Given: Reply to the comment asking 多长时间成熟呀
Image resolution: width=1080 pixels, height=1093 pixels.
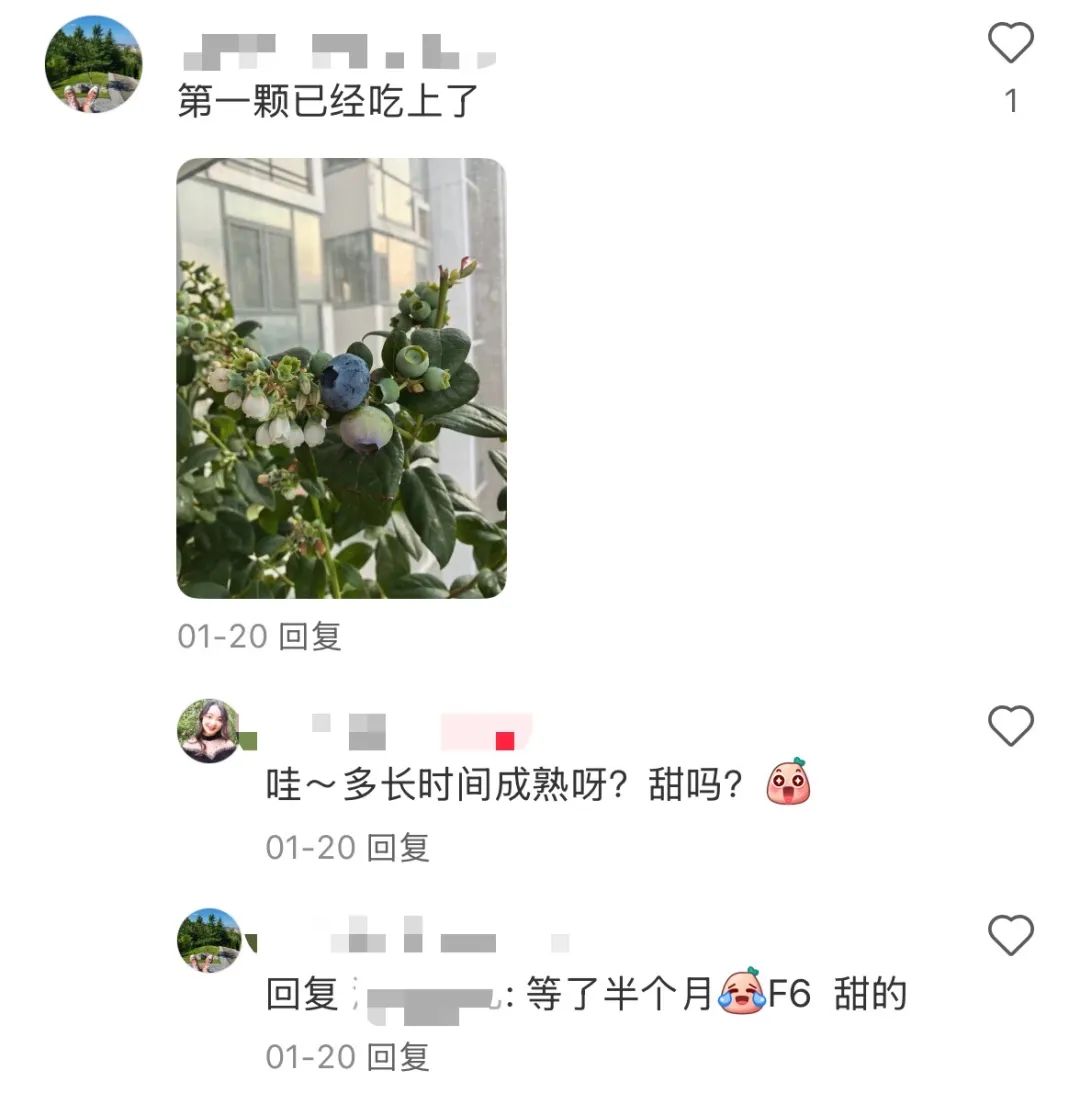Looking at the screenshot, I should click(398, 848).
